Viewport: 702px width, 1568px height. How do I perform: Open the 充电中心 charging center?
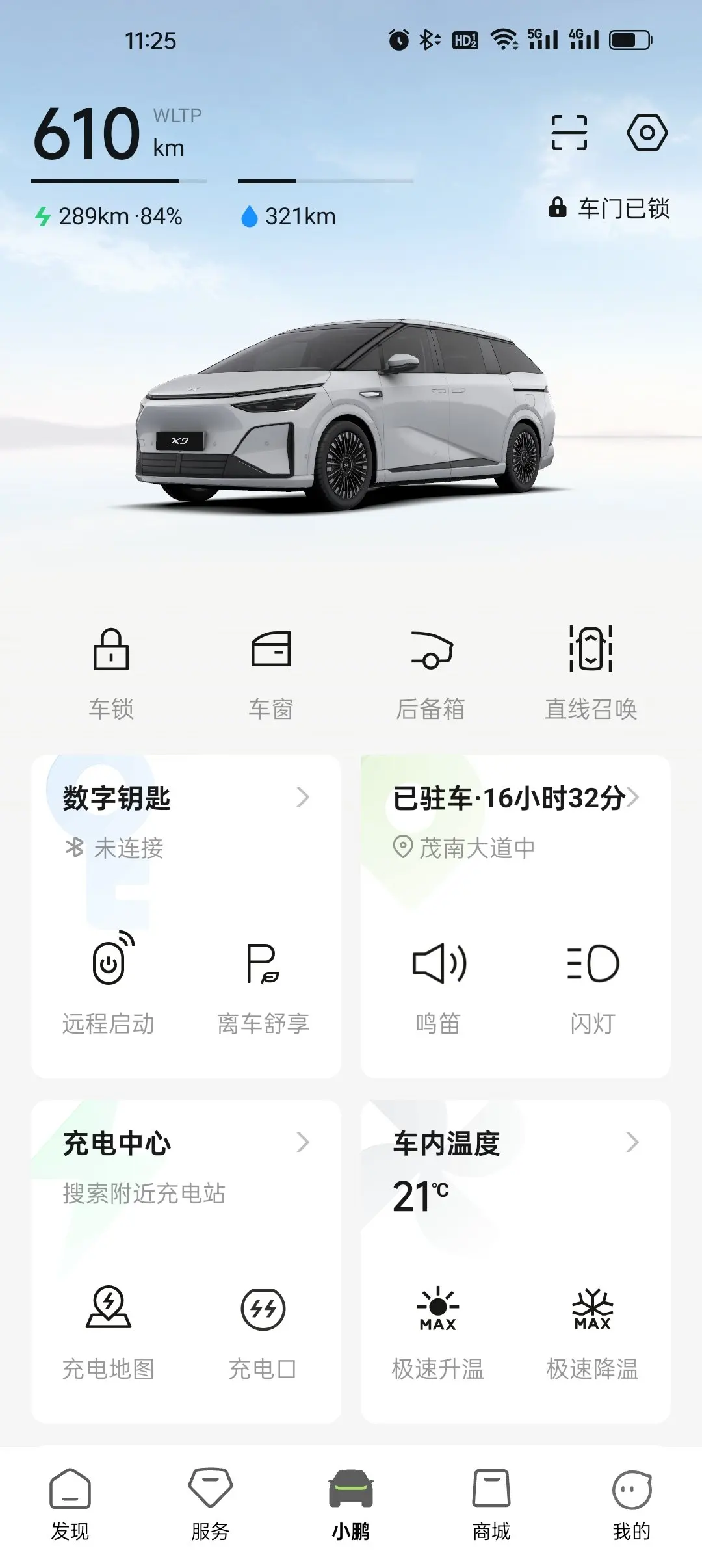pos(186,1144)
